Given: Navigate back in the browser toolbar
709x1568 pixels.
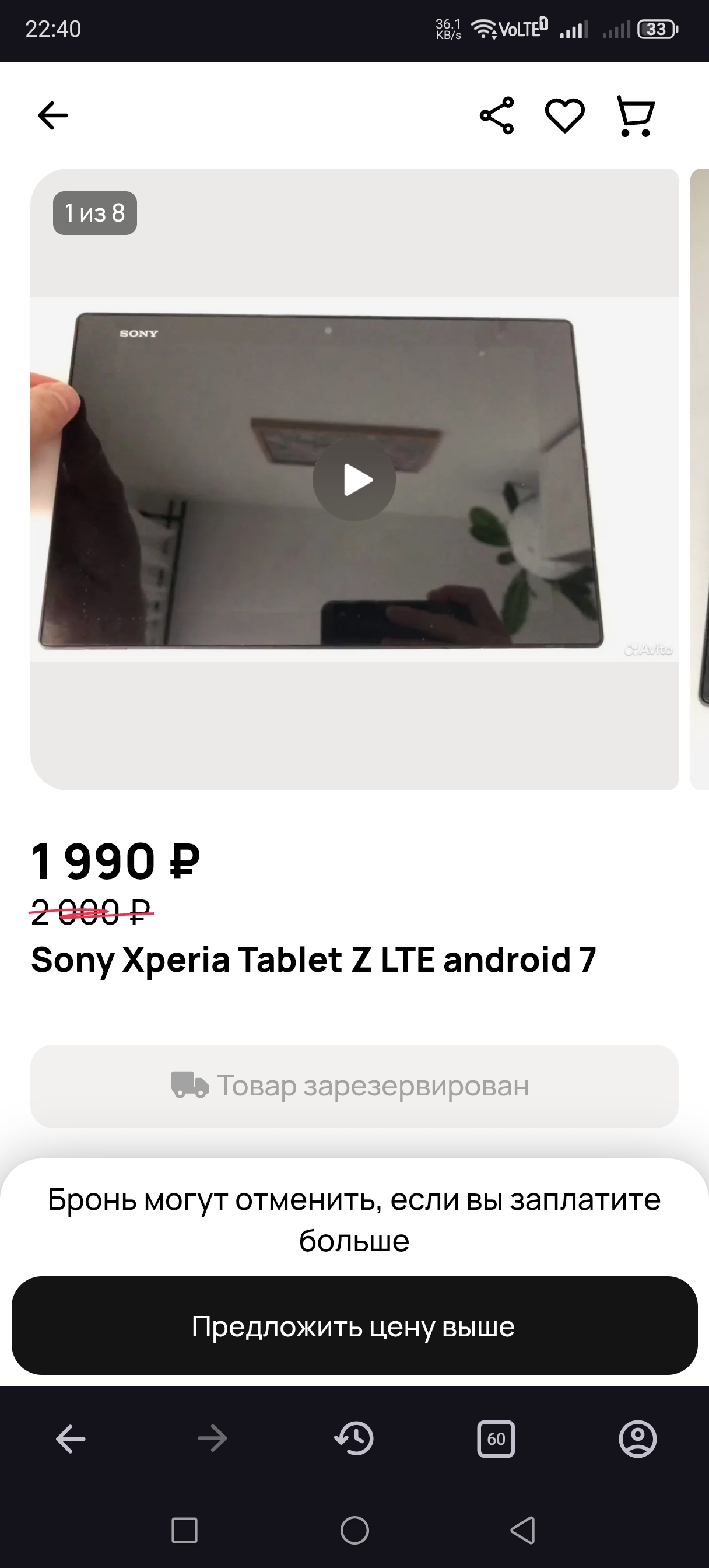Looking at the screenshot, I should click(71, 1439).
